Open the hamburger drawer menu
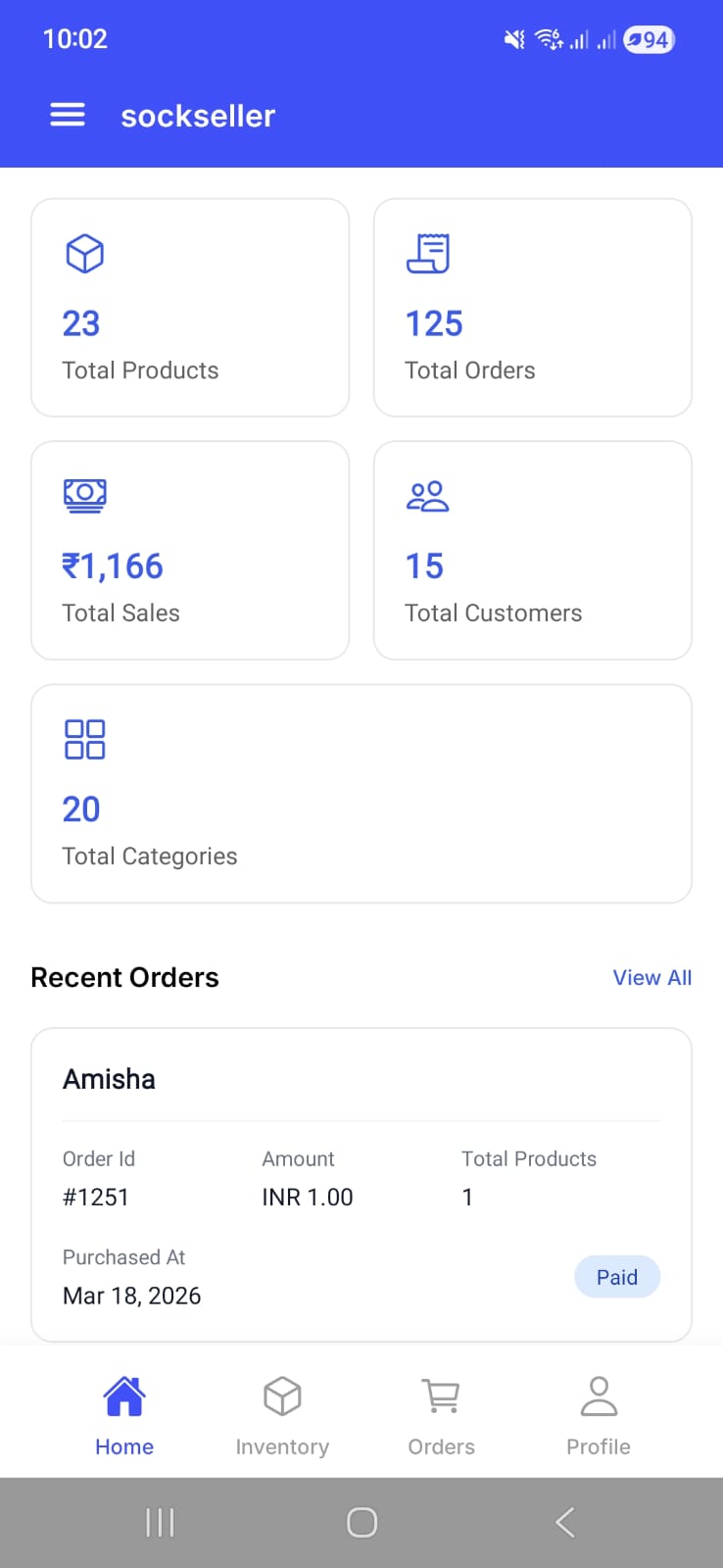723x1568 pixels. point(68,116)
